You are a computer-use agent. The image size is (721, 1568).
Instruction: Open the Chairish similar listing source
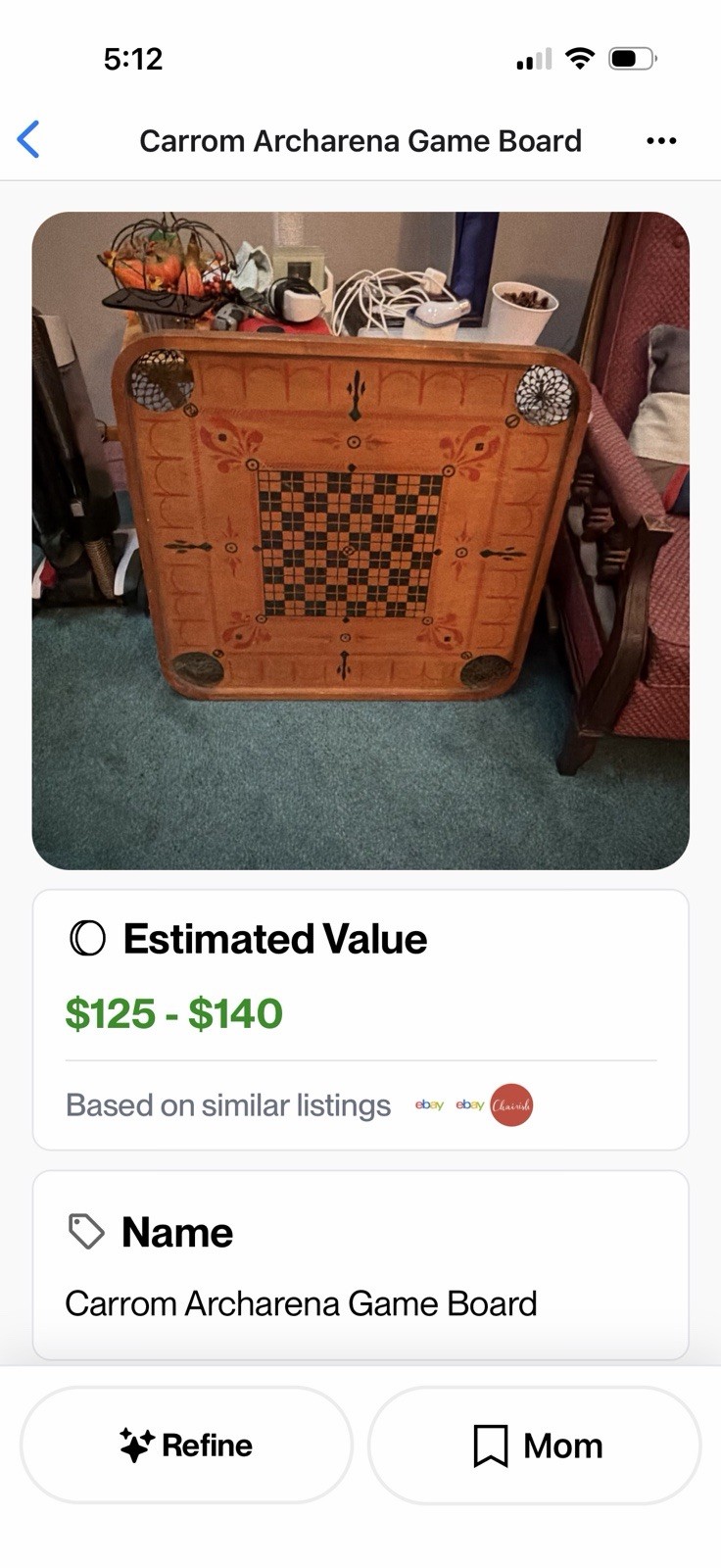[x=511, y=1105]
